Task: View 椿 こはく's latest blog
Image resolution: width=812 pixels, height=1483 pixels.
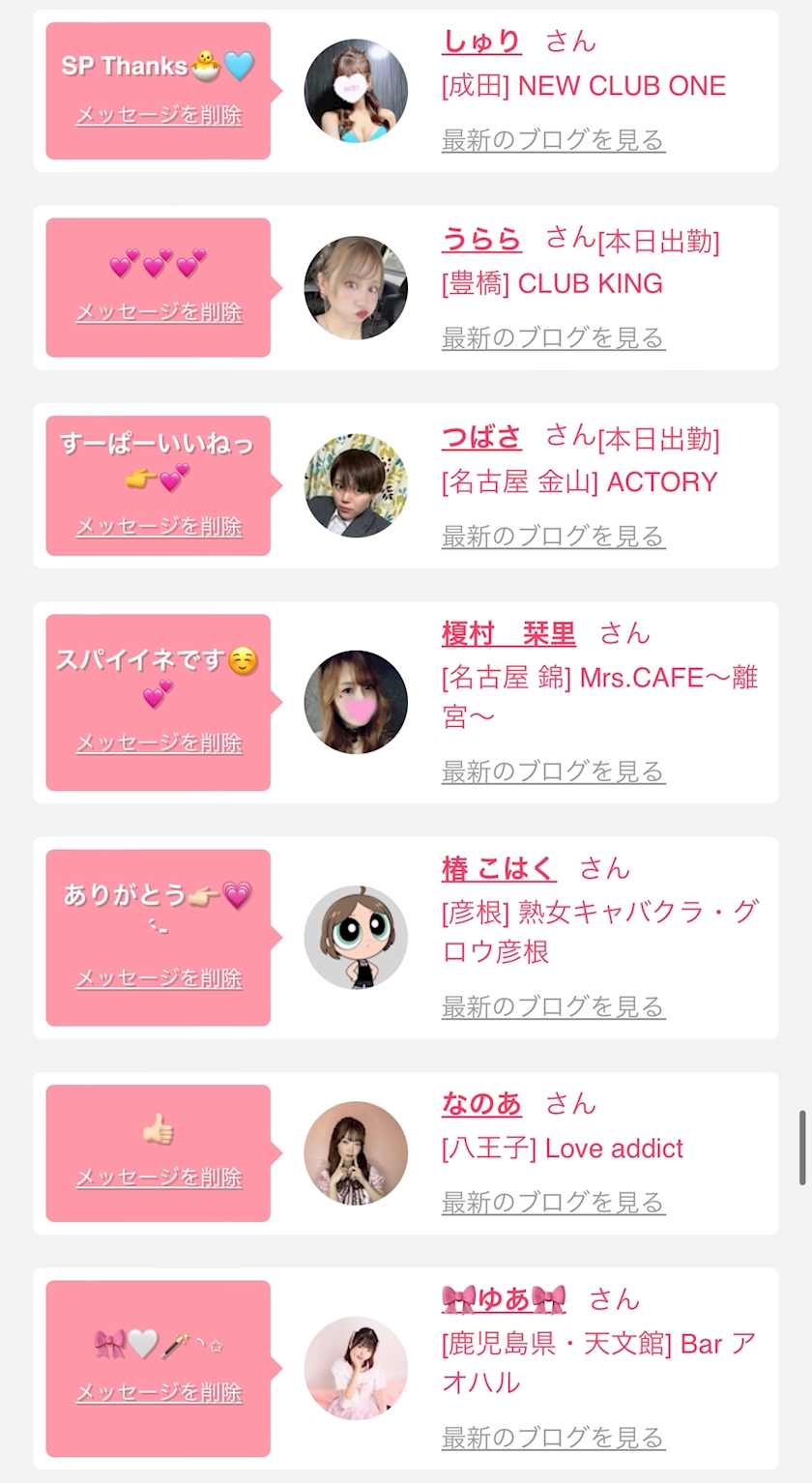Action: pyautogui.click(x=553, y=1007)
